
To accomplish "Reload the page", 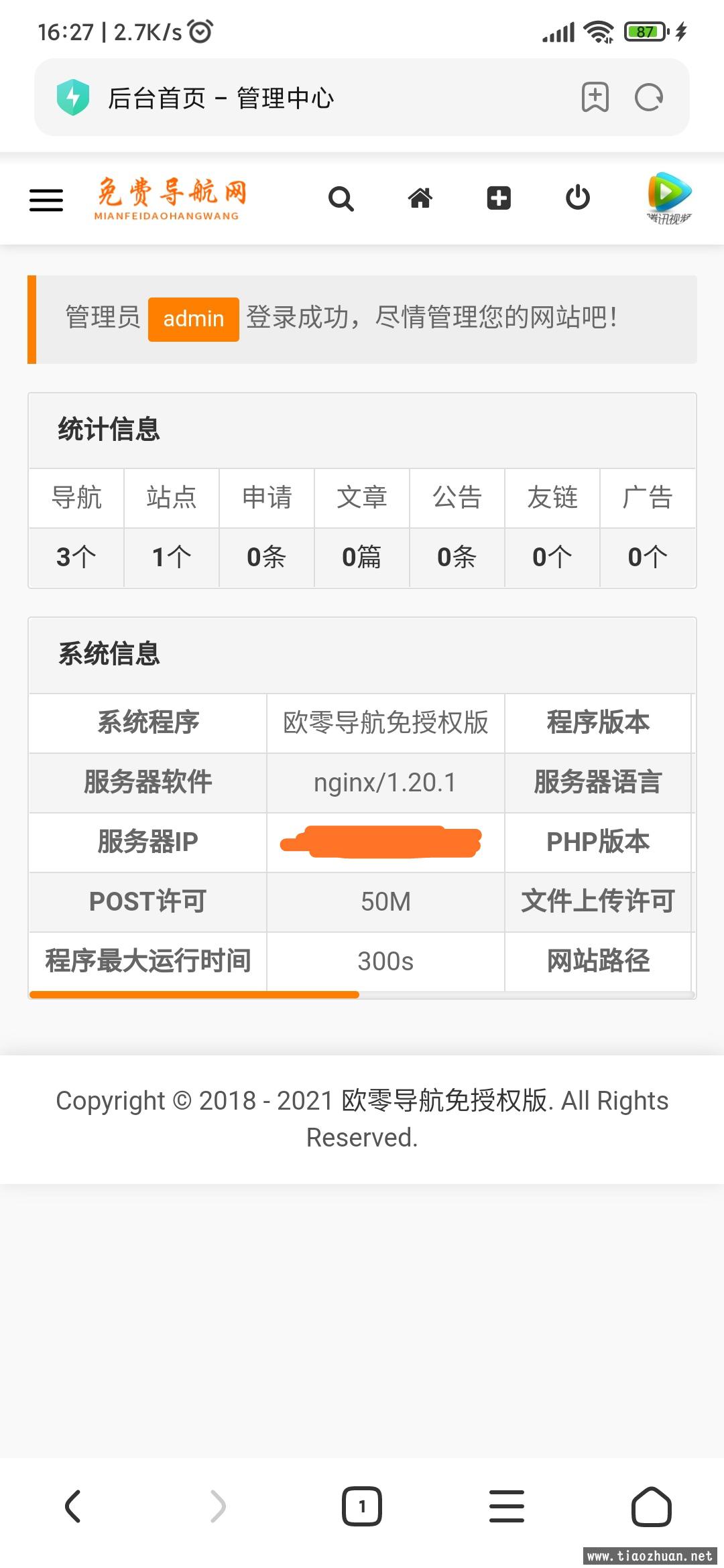I will tap(648, 97).
